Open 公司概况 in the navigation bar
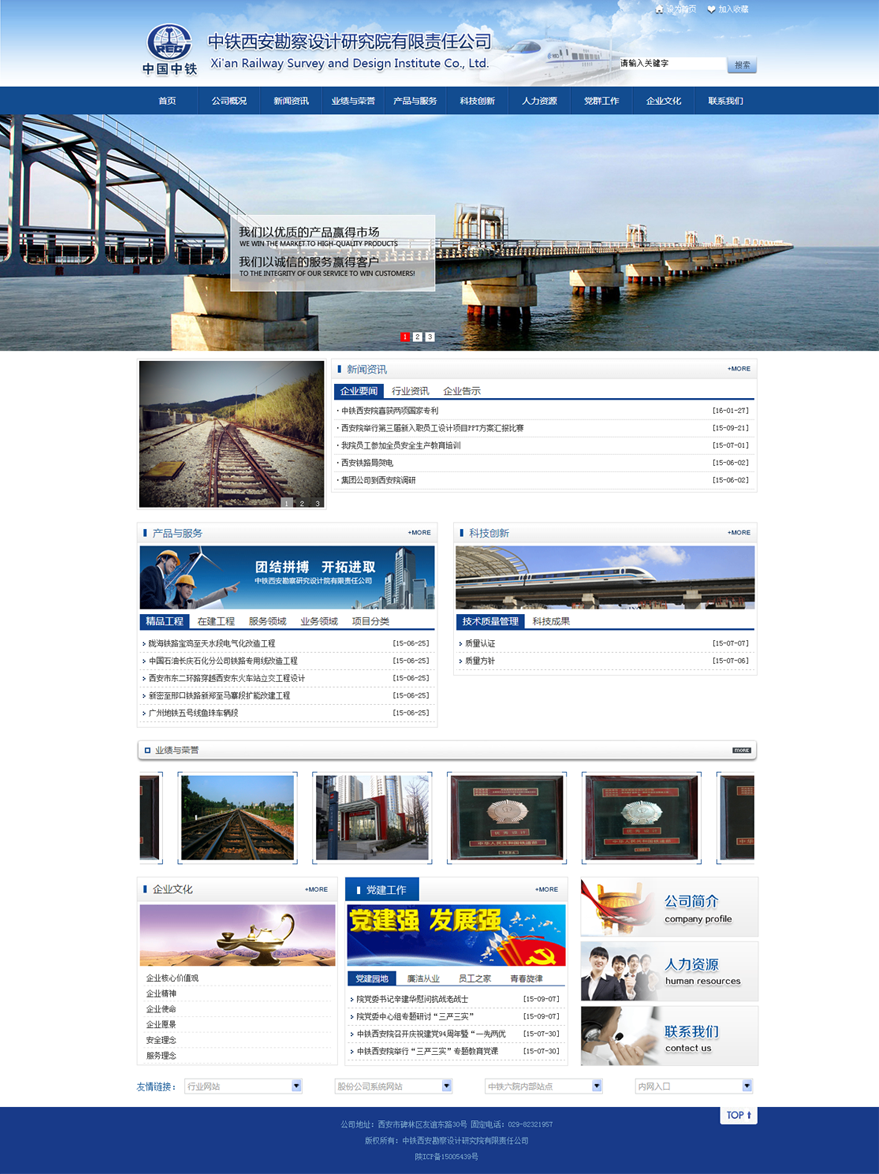 229,101
